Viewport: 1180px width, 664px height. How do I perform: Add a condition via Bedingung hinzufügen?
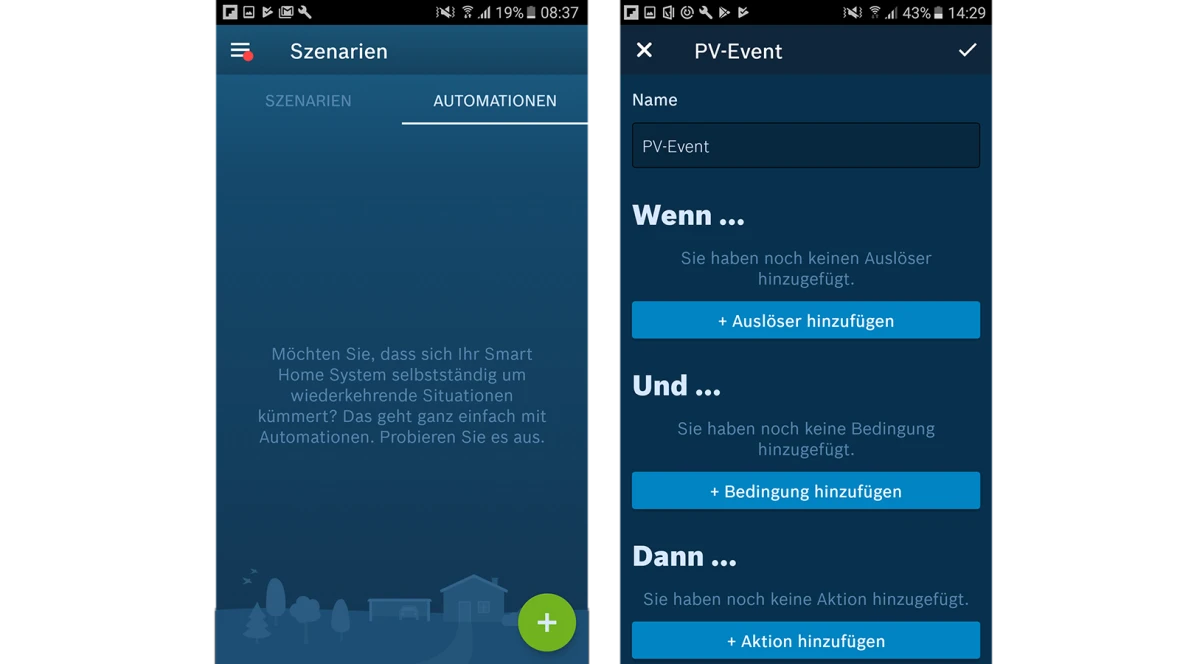click(805, 491)
